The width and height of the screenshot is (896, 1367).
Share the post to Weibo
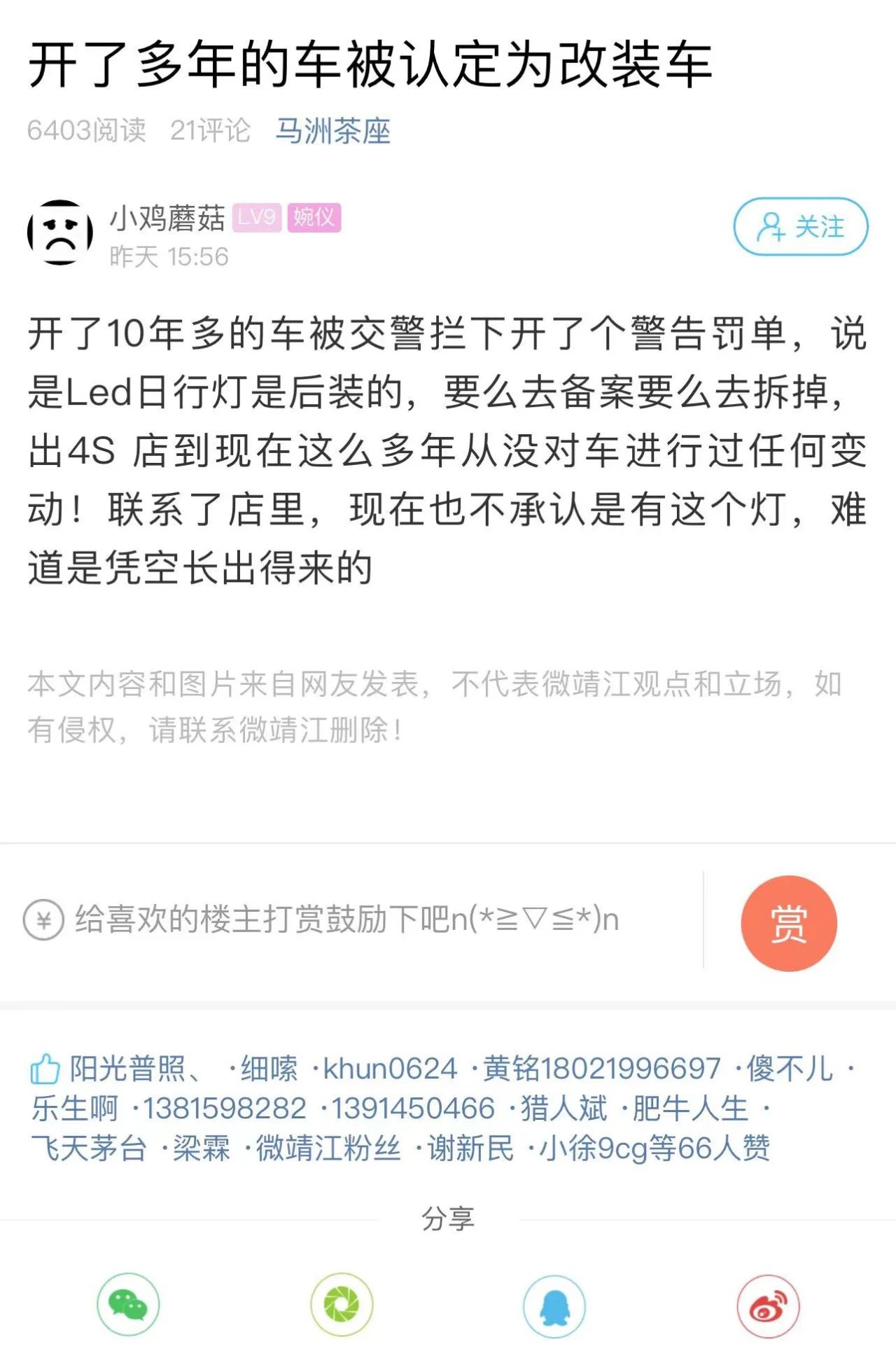pyautogui.click(x=768, y=1305)
